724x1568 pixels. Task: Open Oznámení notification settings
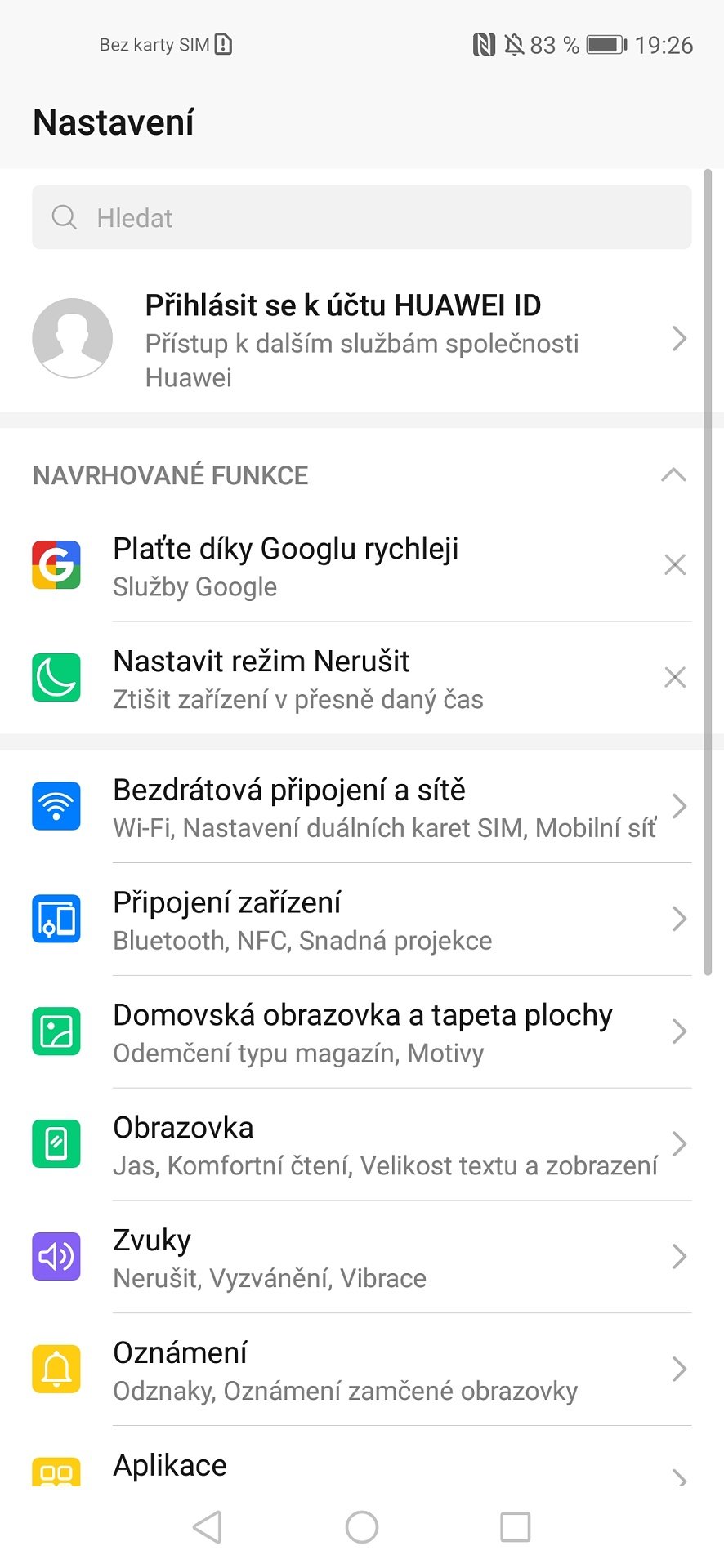click(x=362, y=1370)
